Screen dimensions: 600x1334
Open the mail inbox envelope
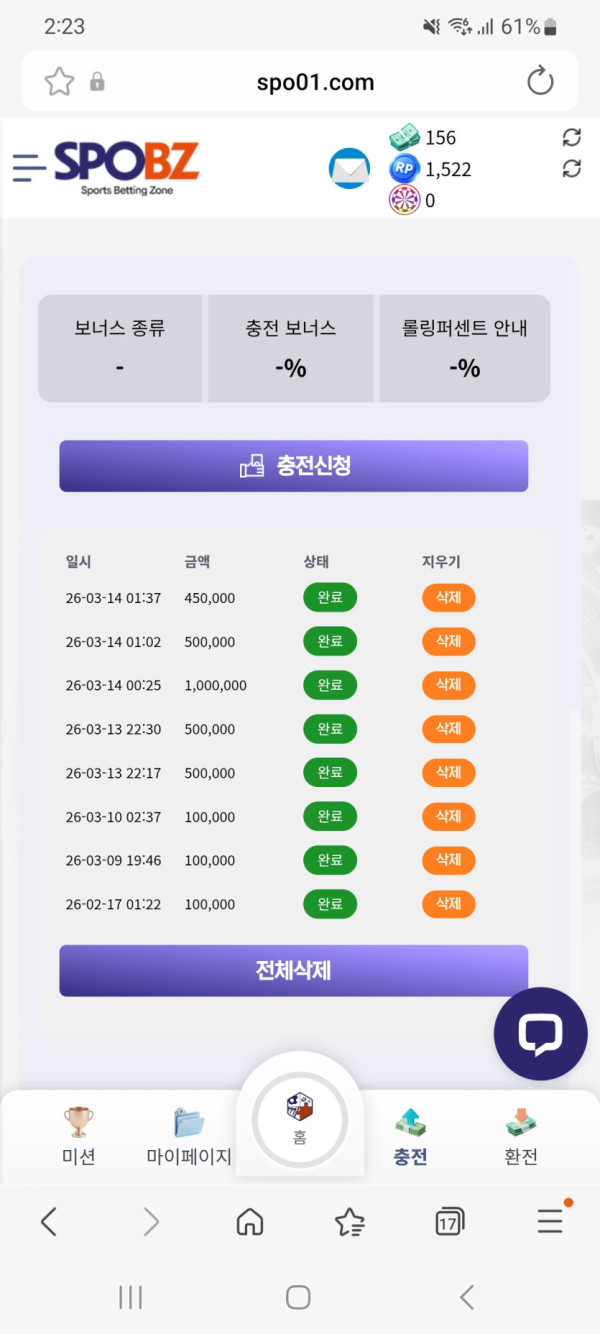pos(349,168)
